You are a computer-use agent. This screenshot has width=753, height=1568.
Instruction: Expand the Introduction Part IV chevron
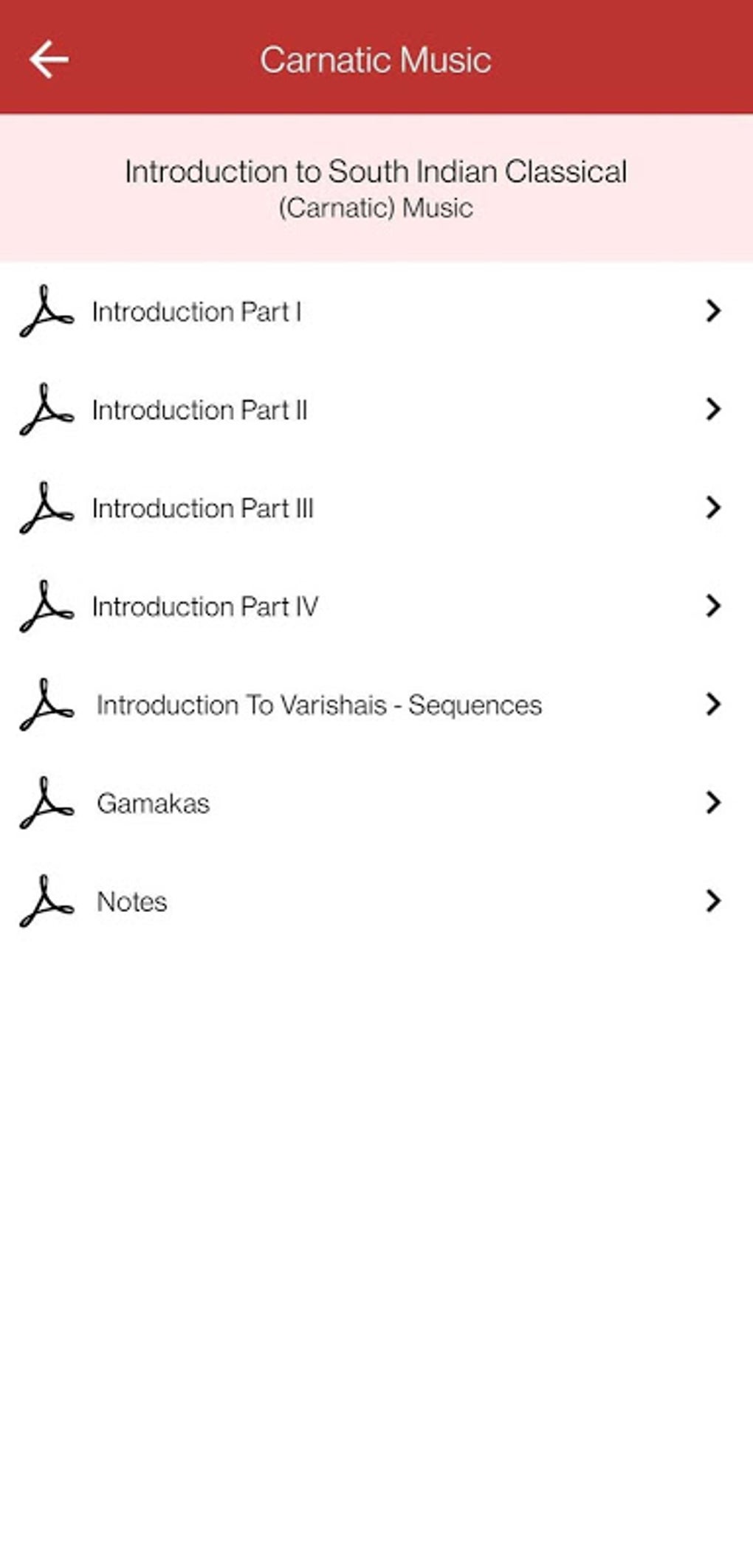click(x=712, y=607)
